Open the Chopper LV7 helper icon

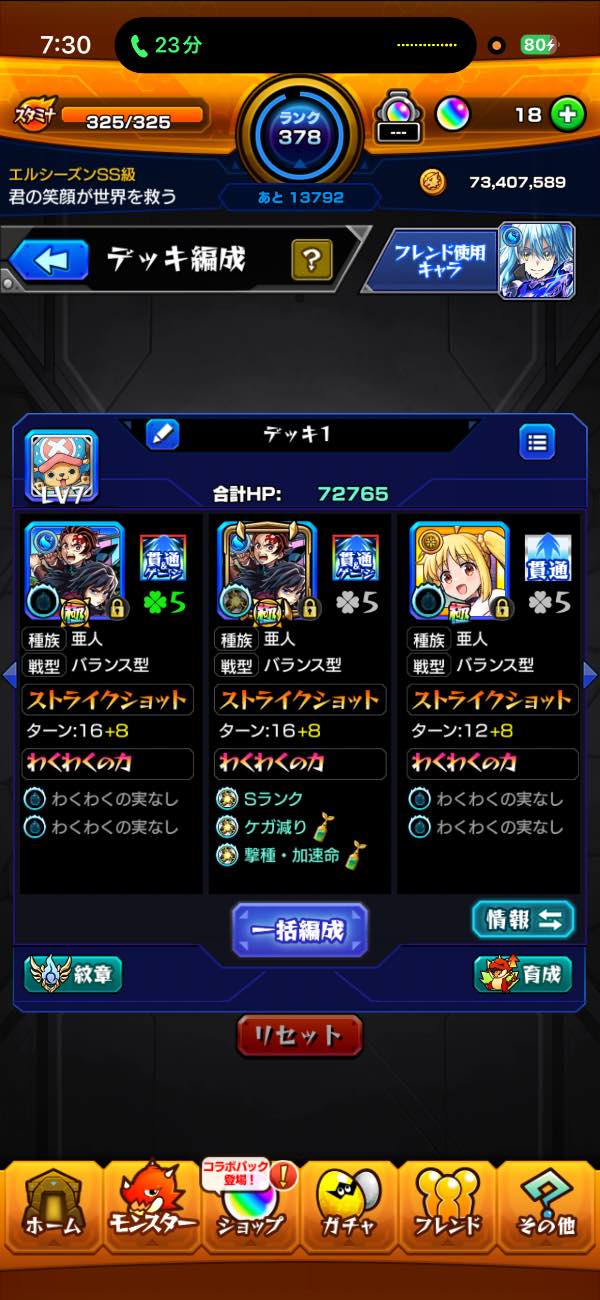(x=61, y=464)
